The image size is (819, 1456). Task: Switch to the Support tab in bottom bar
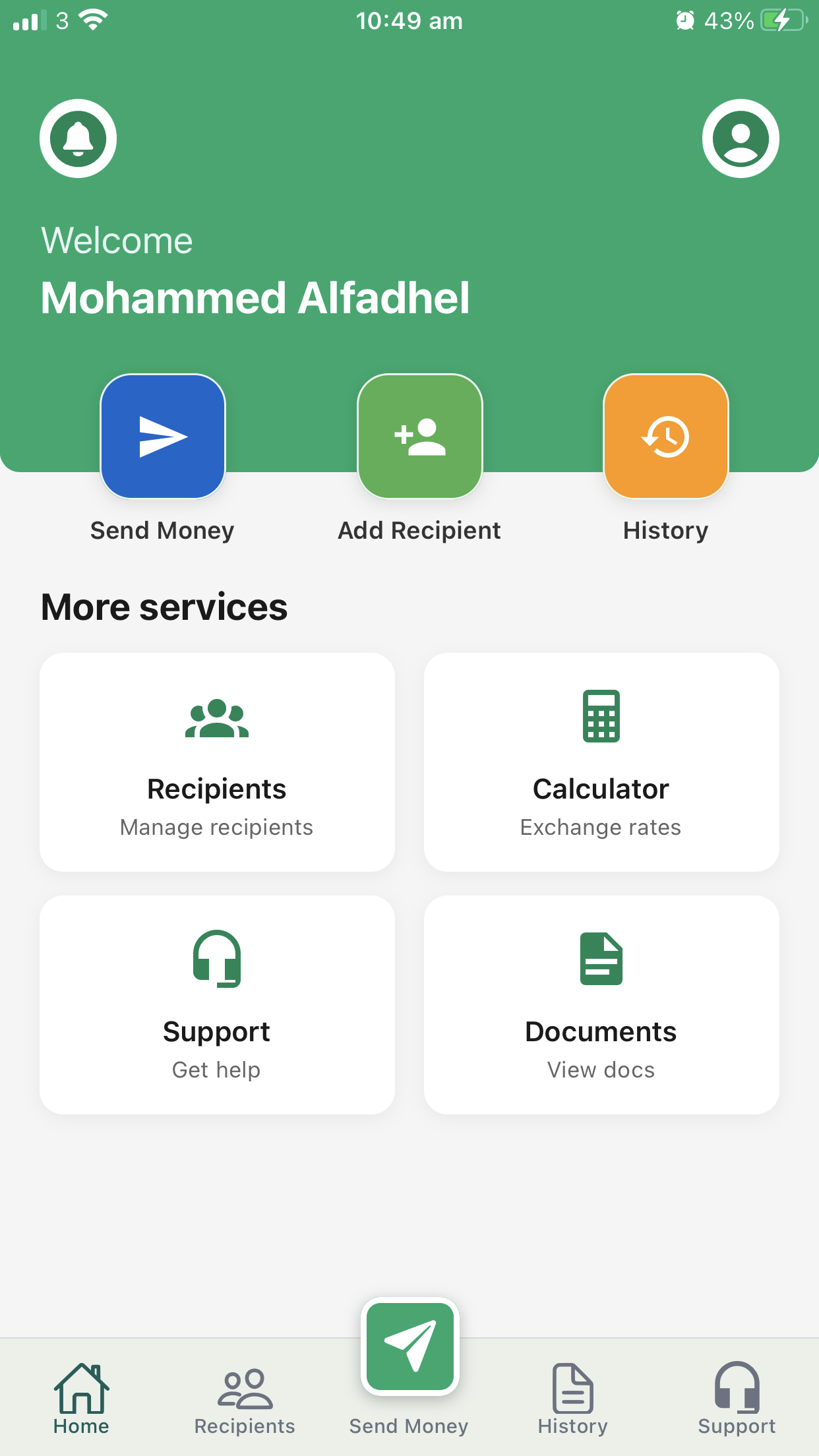pyautogui.click(x=737, y=1398)
